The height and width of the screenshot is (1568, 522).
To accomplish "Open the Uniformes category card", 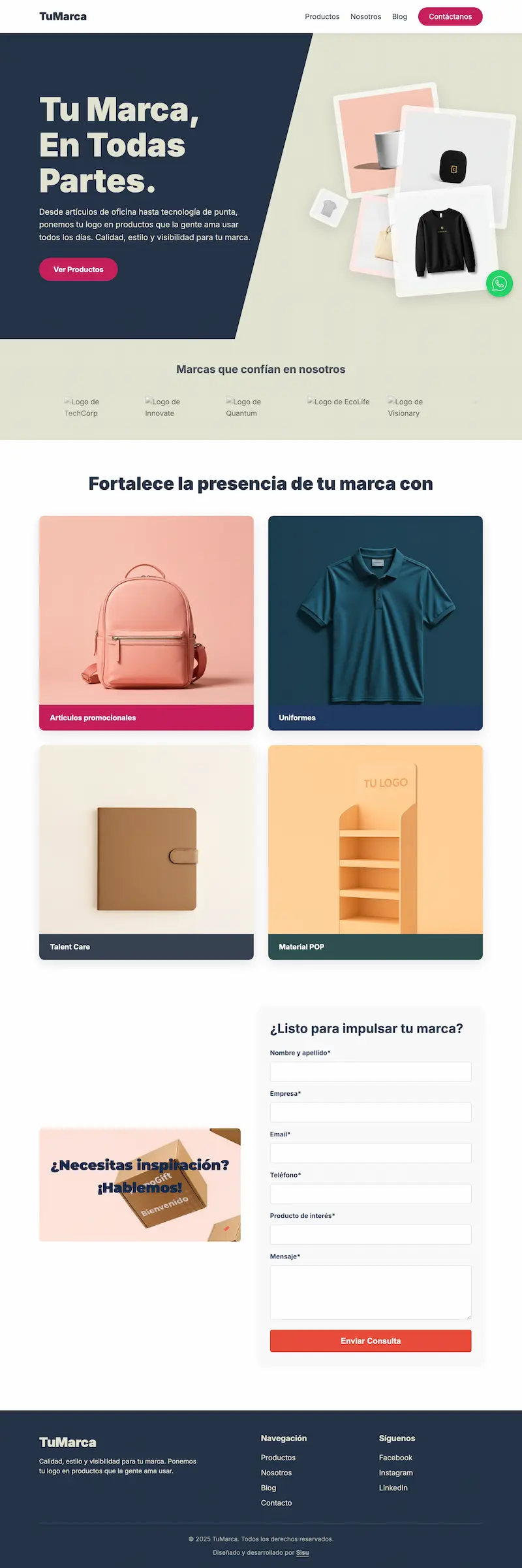I will point(375,622).
